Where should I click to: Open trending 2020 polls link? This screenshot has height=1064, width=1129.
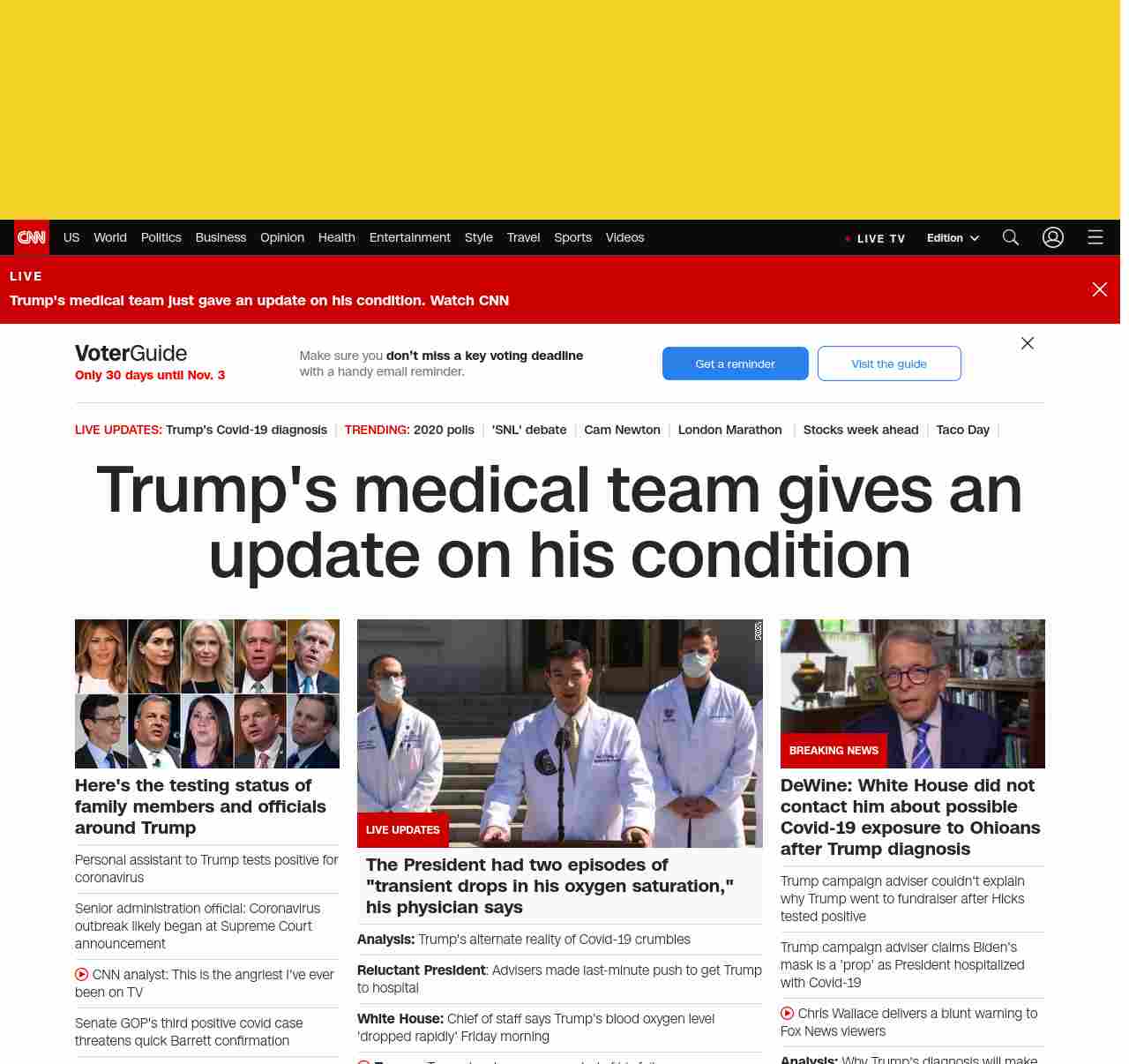coord(444,430)
